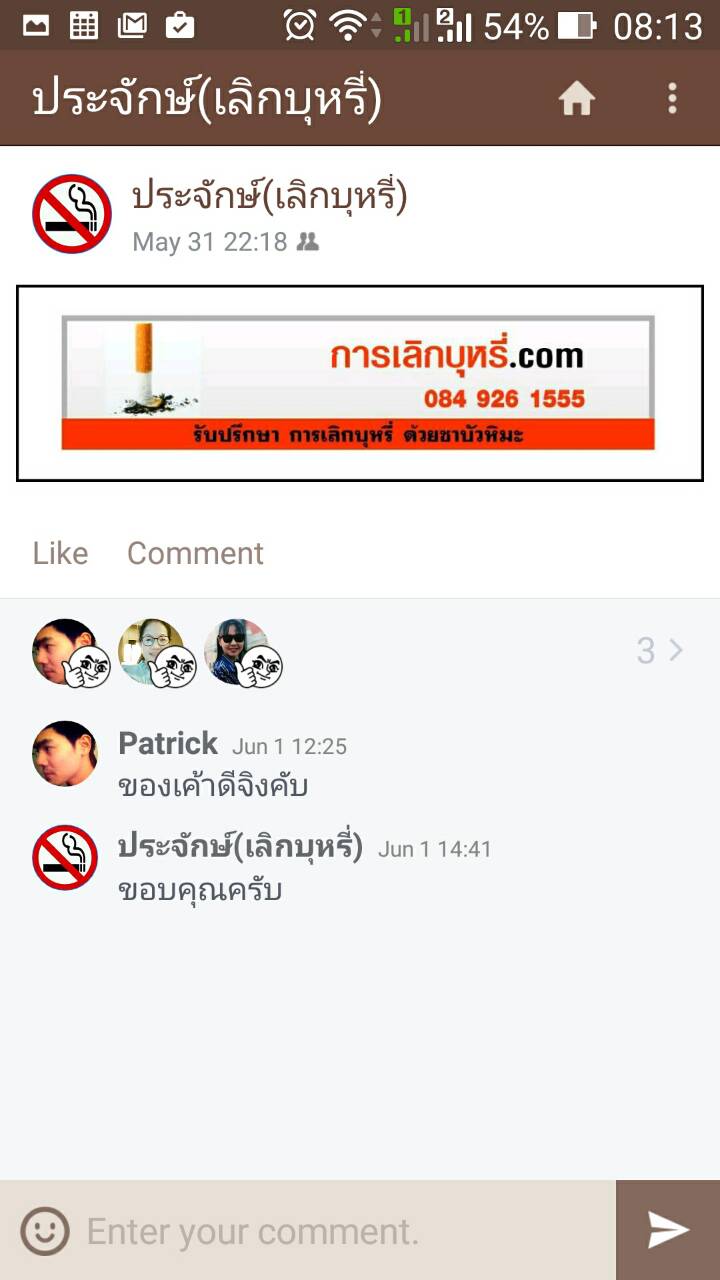Open post author's no-smoking profile picture
Screen dimensions: 720x1280
[71, 214]
